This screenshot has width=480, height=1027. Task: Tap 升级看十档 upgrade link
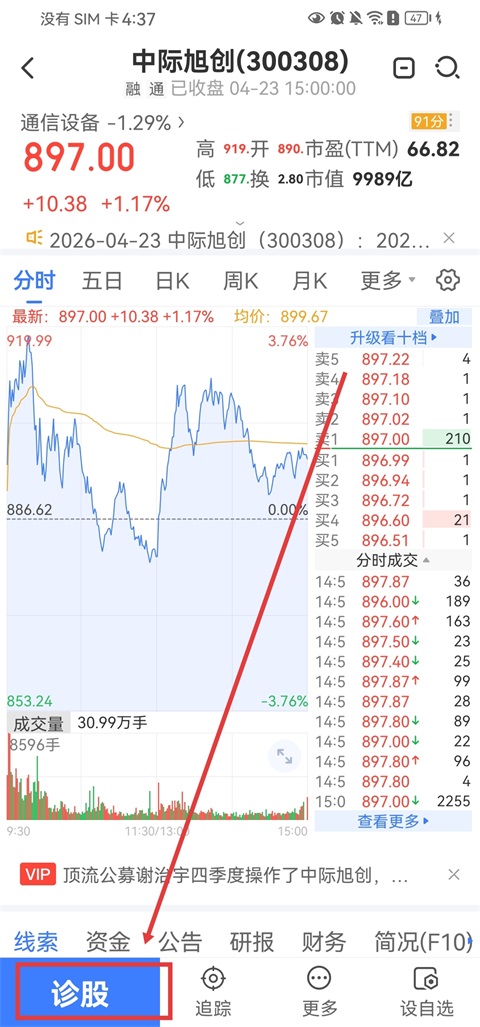click(x=393, y=338)
